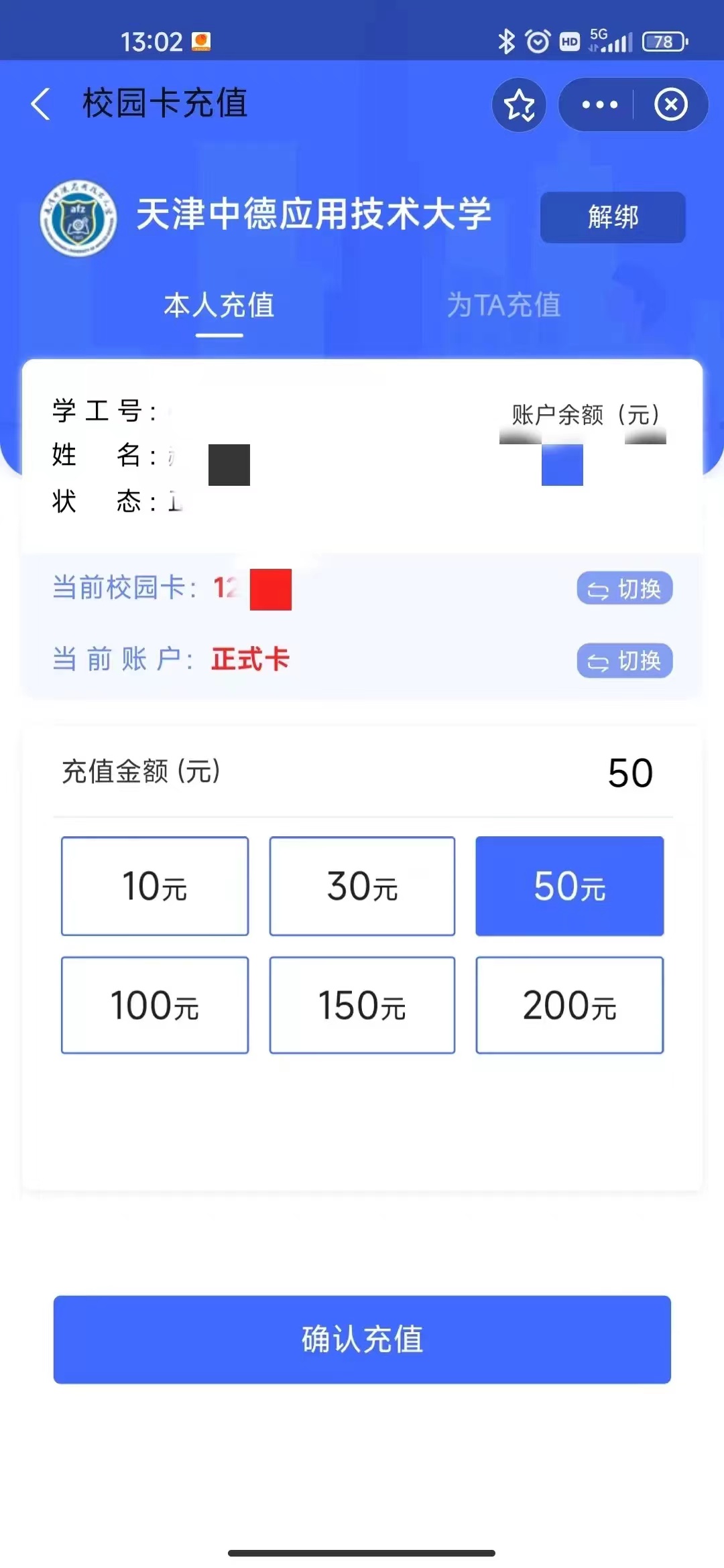Choose the 10元 recharge amount

155,886
